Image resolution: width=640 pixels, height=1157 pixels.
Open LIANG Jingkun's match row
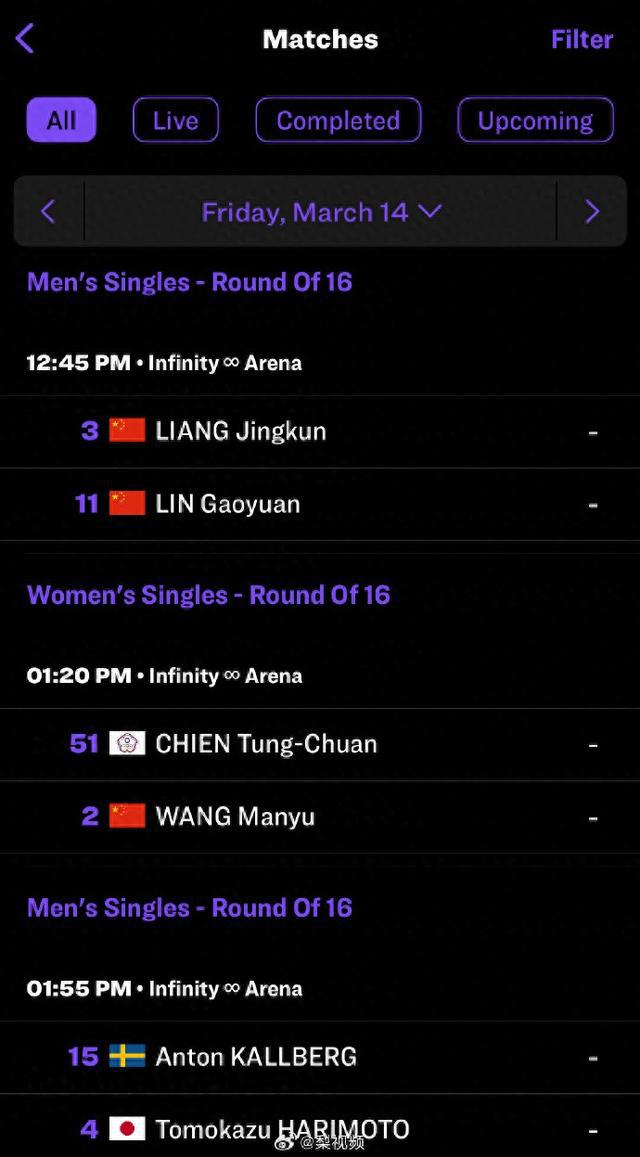[x=320, y=431]
